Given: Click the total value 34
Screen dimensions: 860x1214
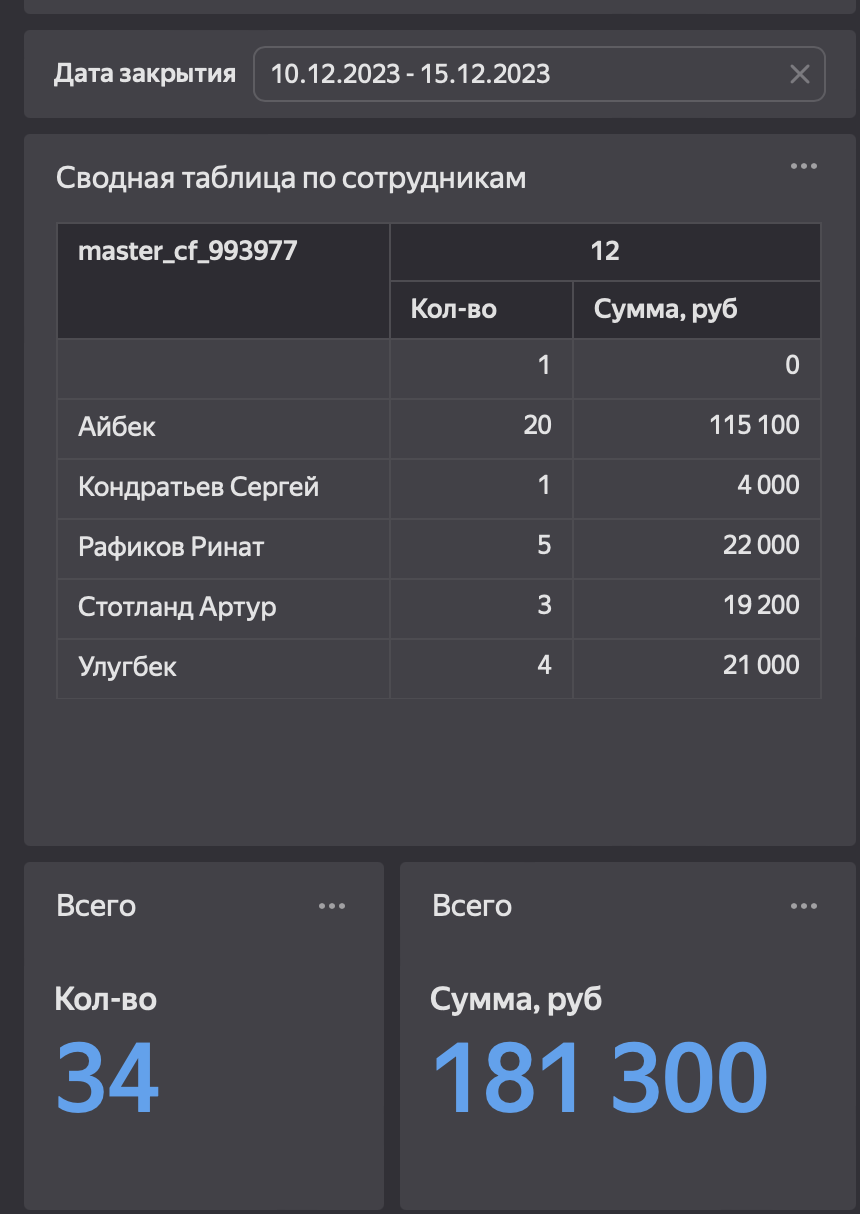Looking at the screenshot, I should pos(108,1075).
